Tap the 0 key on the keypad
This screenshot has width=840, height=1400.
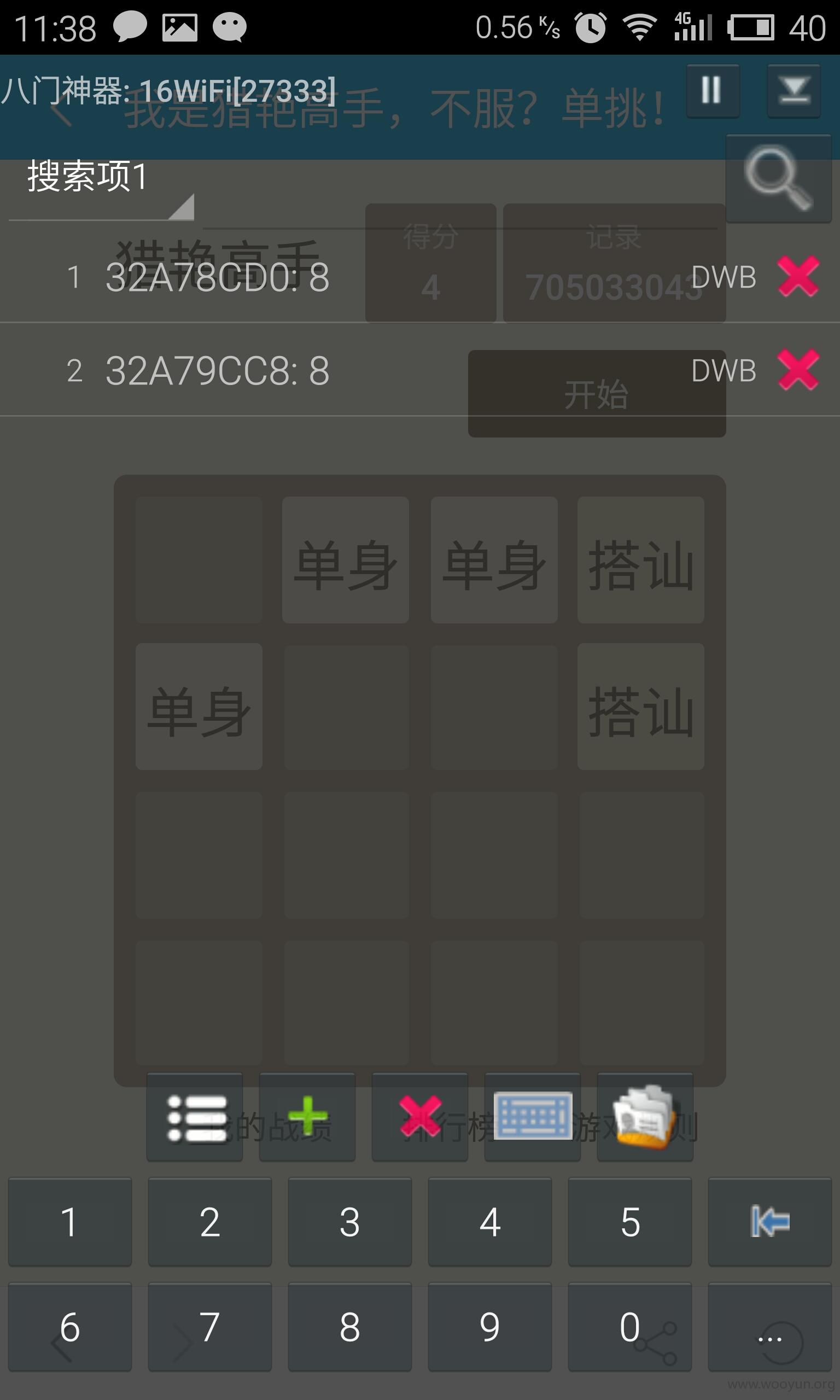pos(630,1326)
